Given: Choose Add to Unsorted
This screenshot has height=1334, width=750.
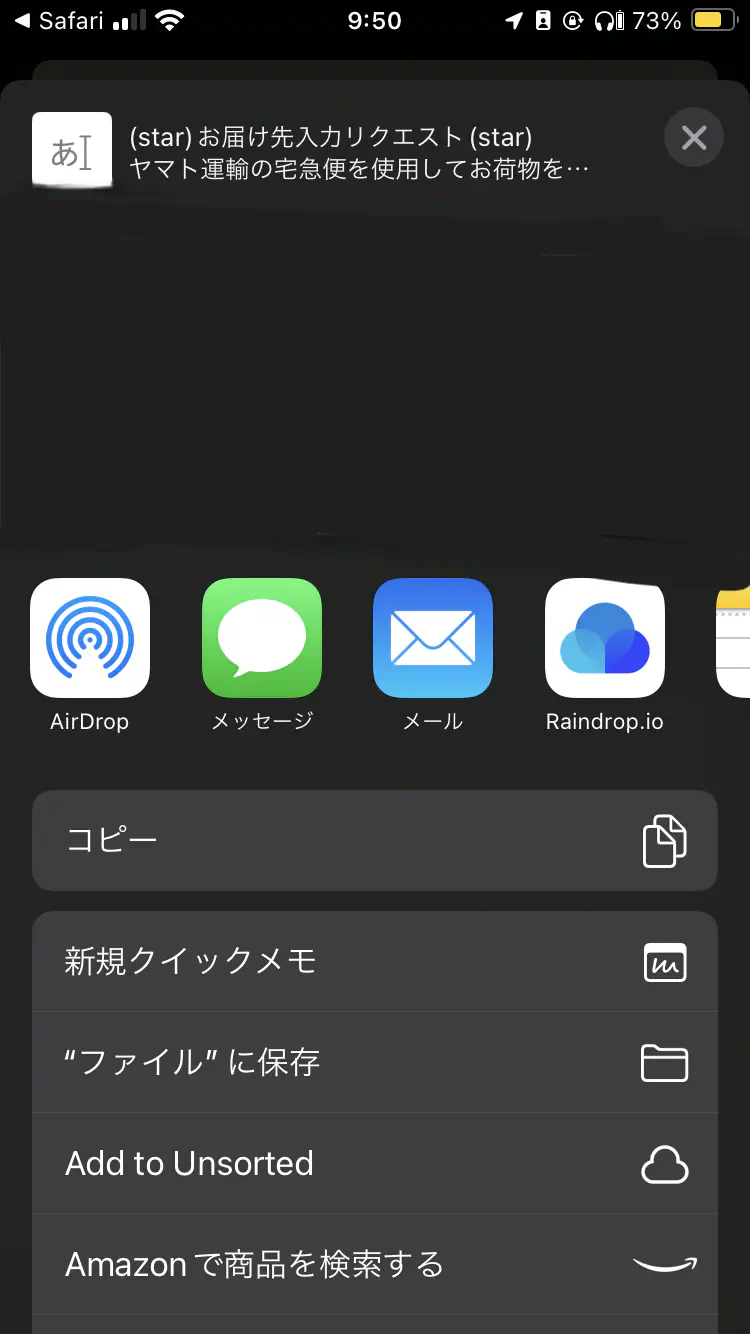Looking at the screenshot, I should (375, 1164).
